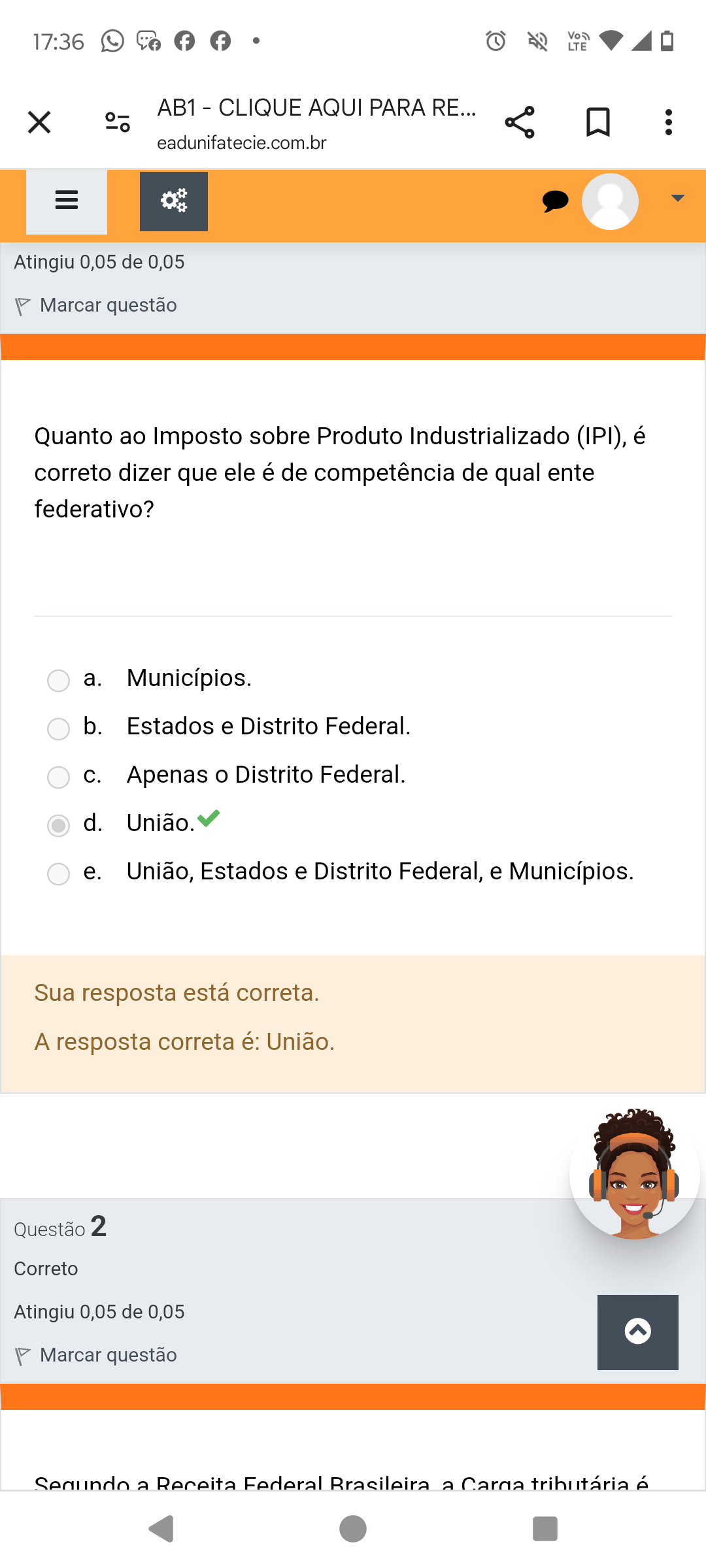Image resolution: width=706 pixels, height=1568 pixels.
Task: Close the browser custom tab
Action: pos(39,122)
